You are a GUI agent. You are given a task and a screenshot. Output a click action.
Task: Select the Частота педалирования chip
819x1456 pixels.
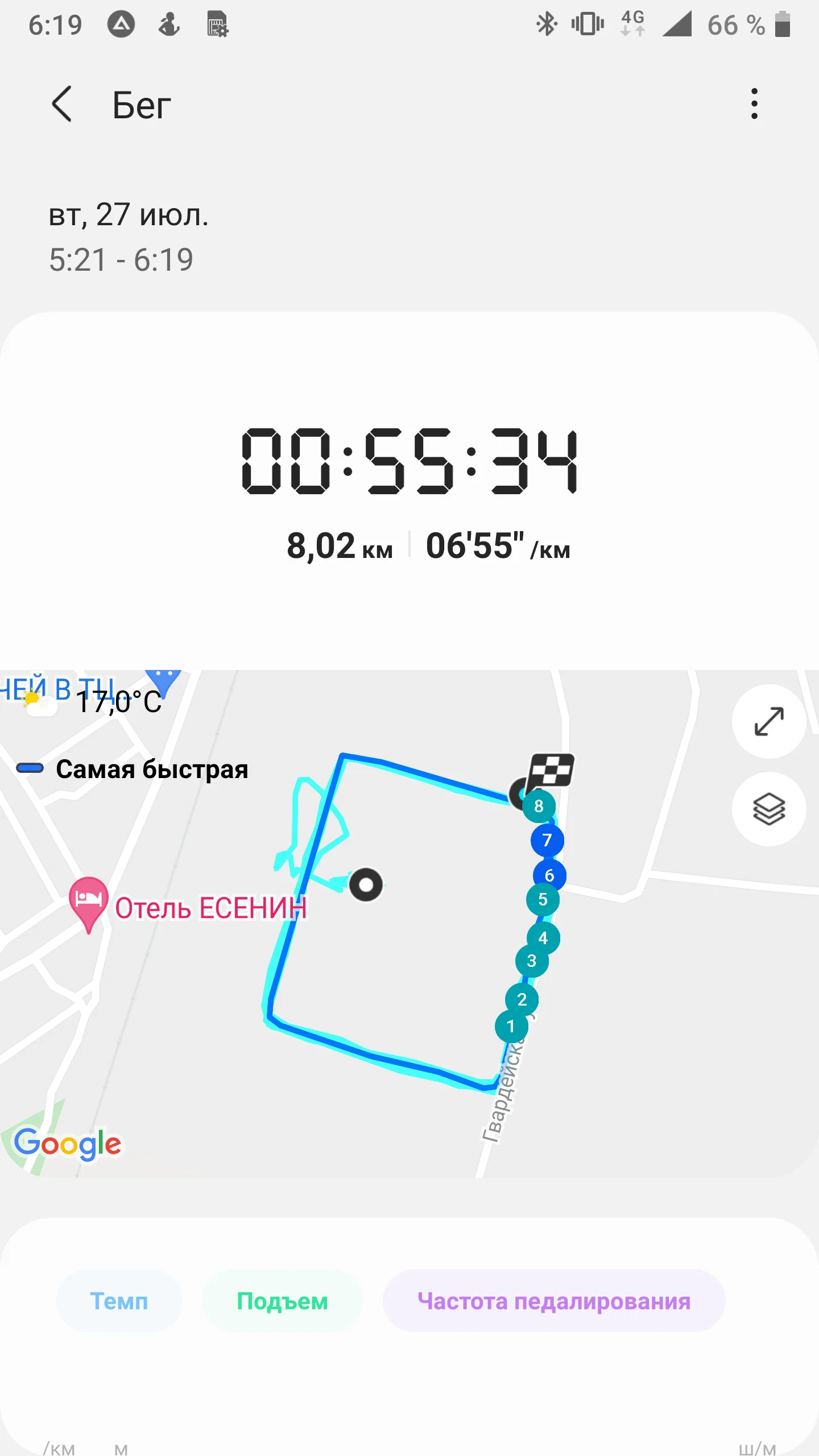point(554,1301)
